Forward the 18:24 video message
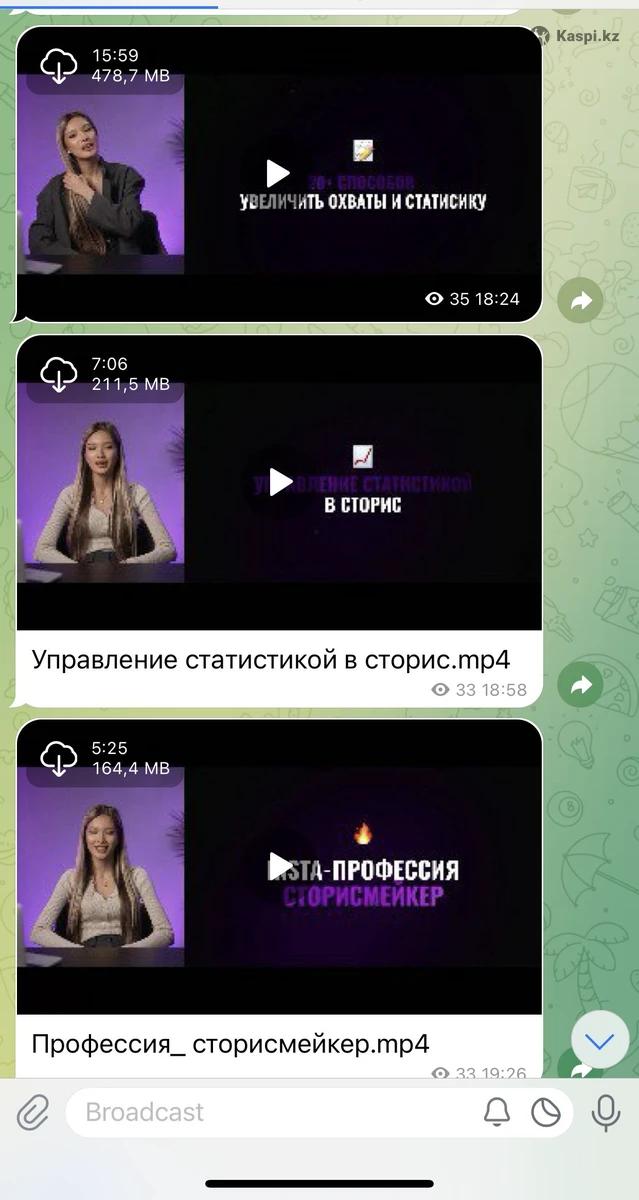This screenshot has width=639, height=1200. (581, 300)
